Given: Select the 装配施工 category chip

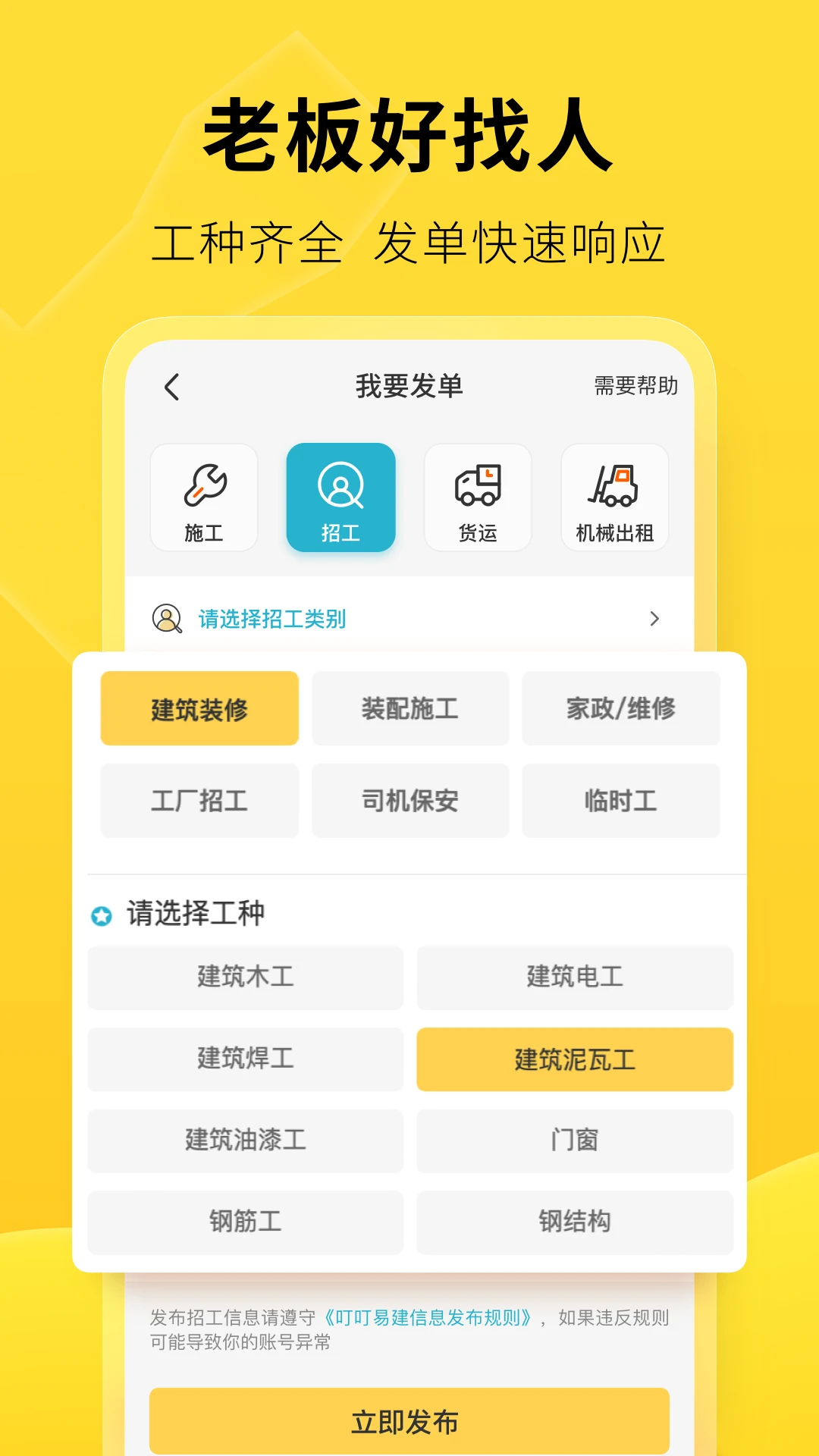Looking at the screenshot, I should point(410,708).
